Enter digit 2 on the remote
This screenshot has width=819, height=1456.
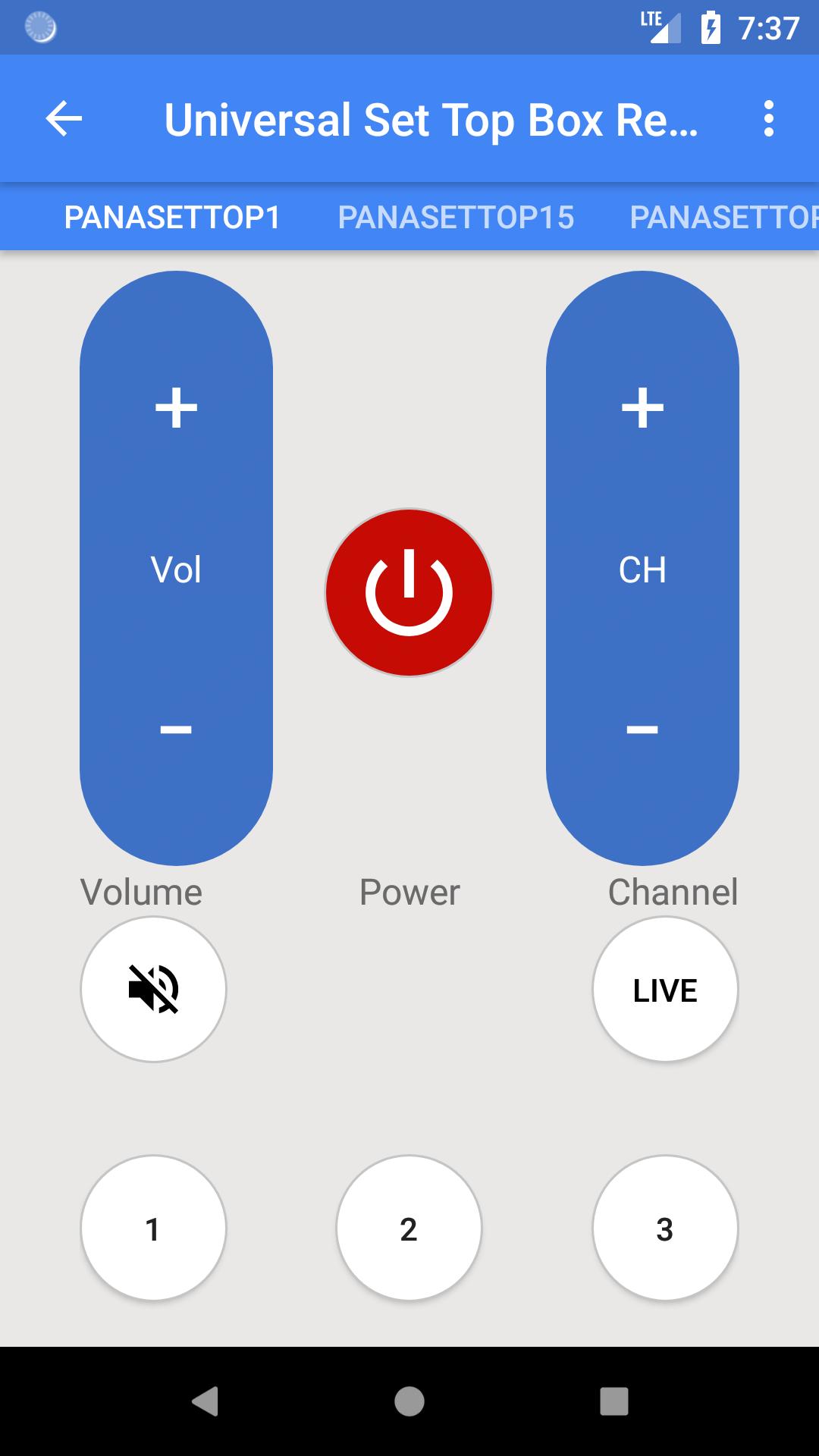pos(409,1228)
